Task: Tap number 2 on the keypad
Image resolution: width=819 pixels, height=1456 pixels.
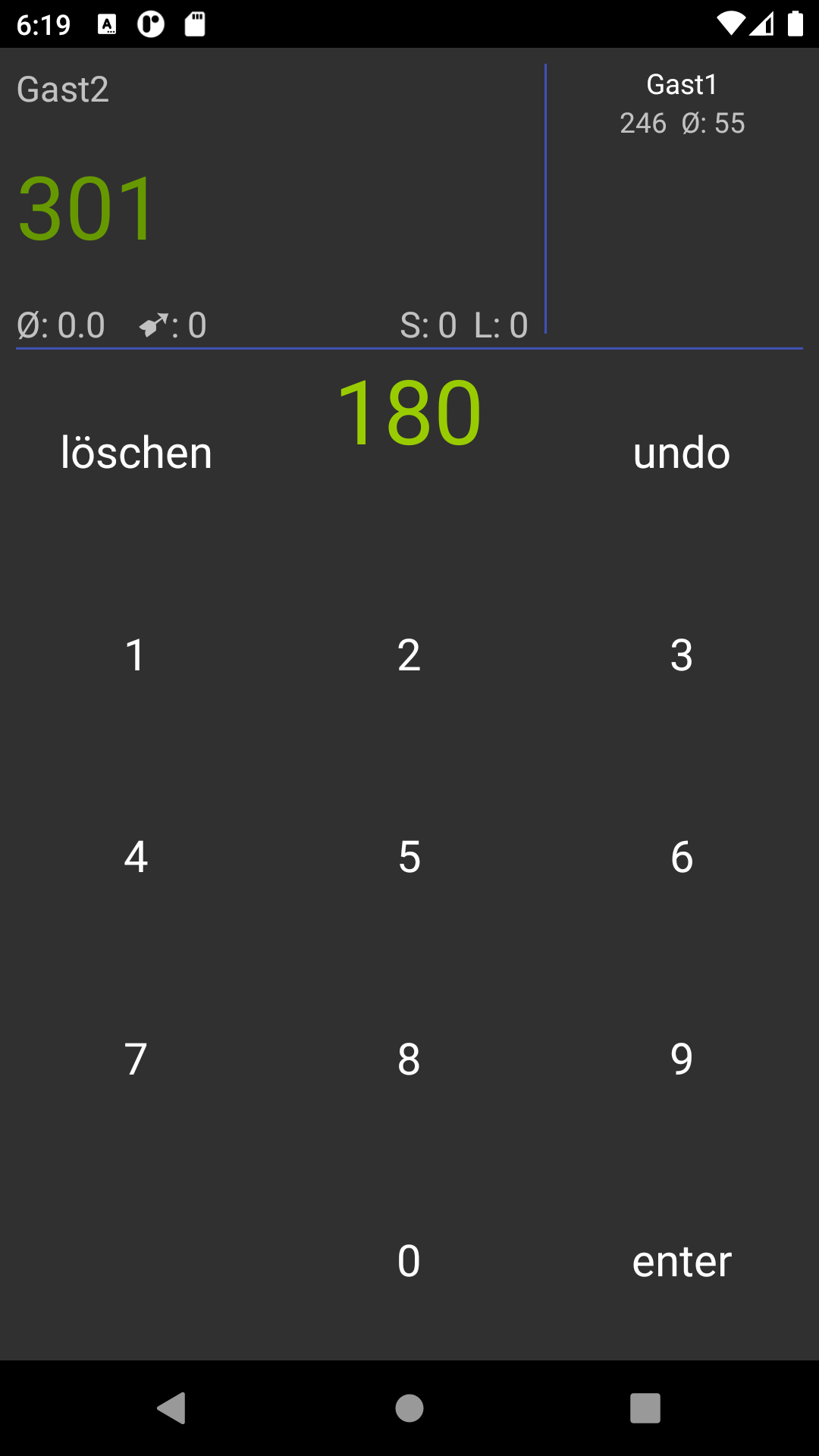Action: tap(409, 654)
